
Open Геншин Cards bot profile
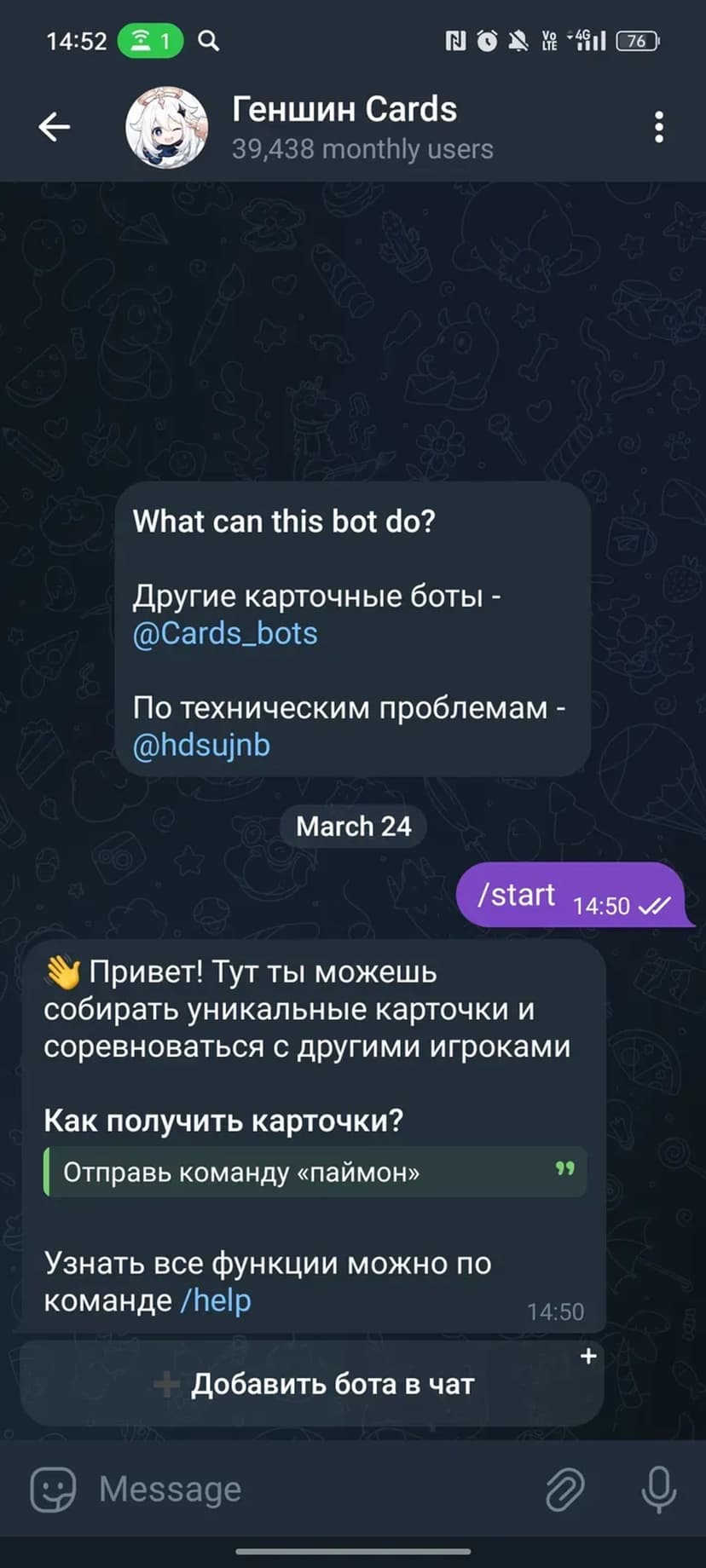(x=344, y=127)
